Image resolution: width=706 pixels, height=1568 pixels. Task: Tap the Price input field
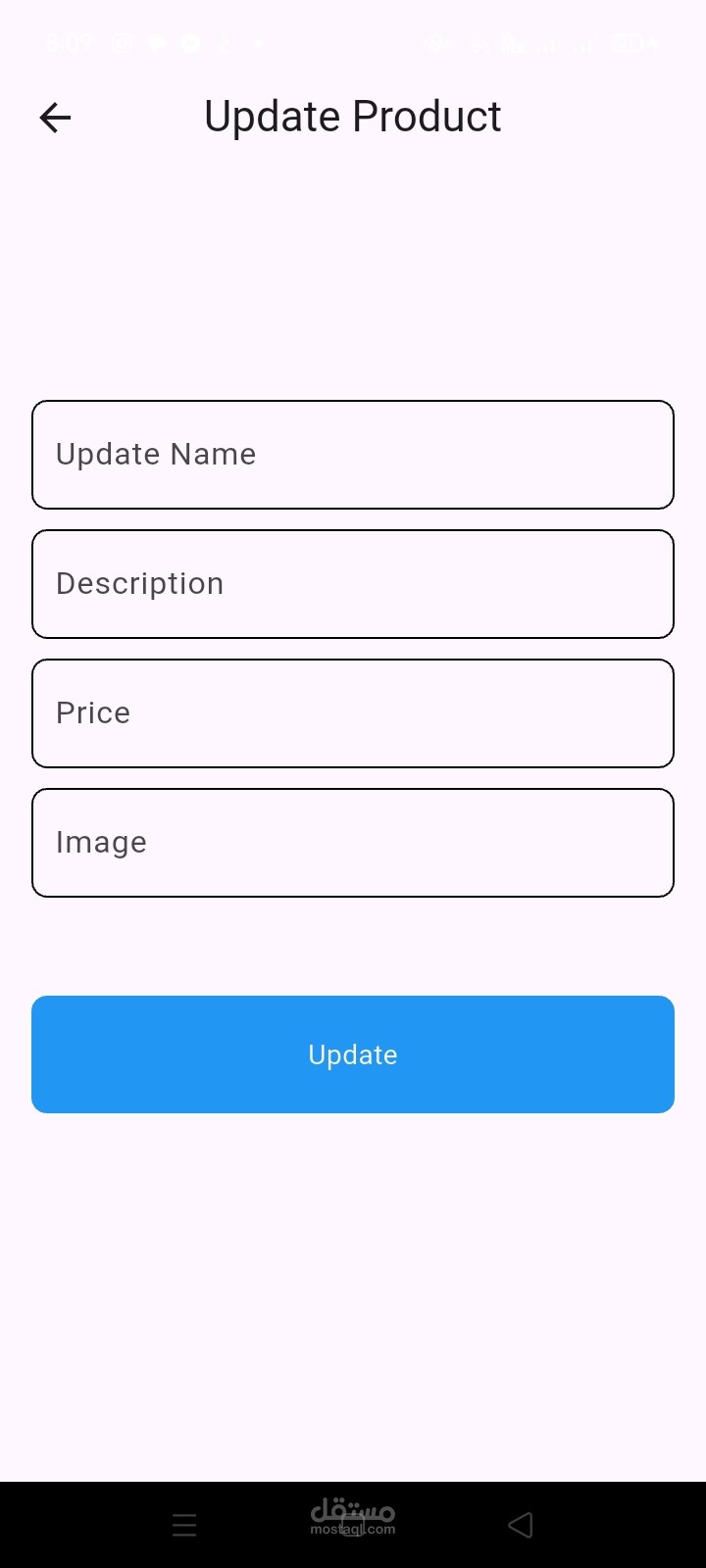click(x=353, y=713)
